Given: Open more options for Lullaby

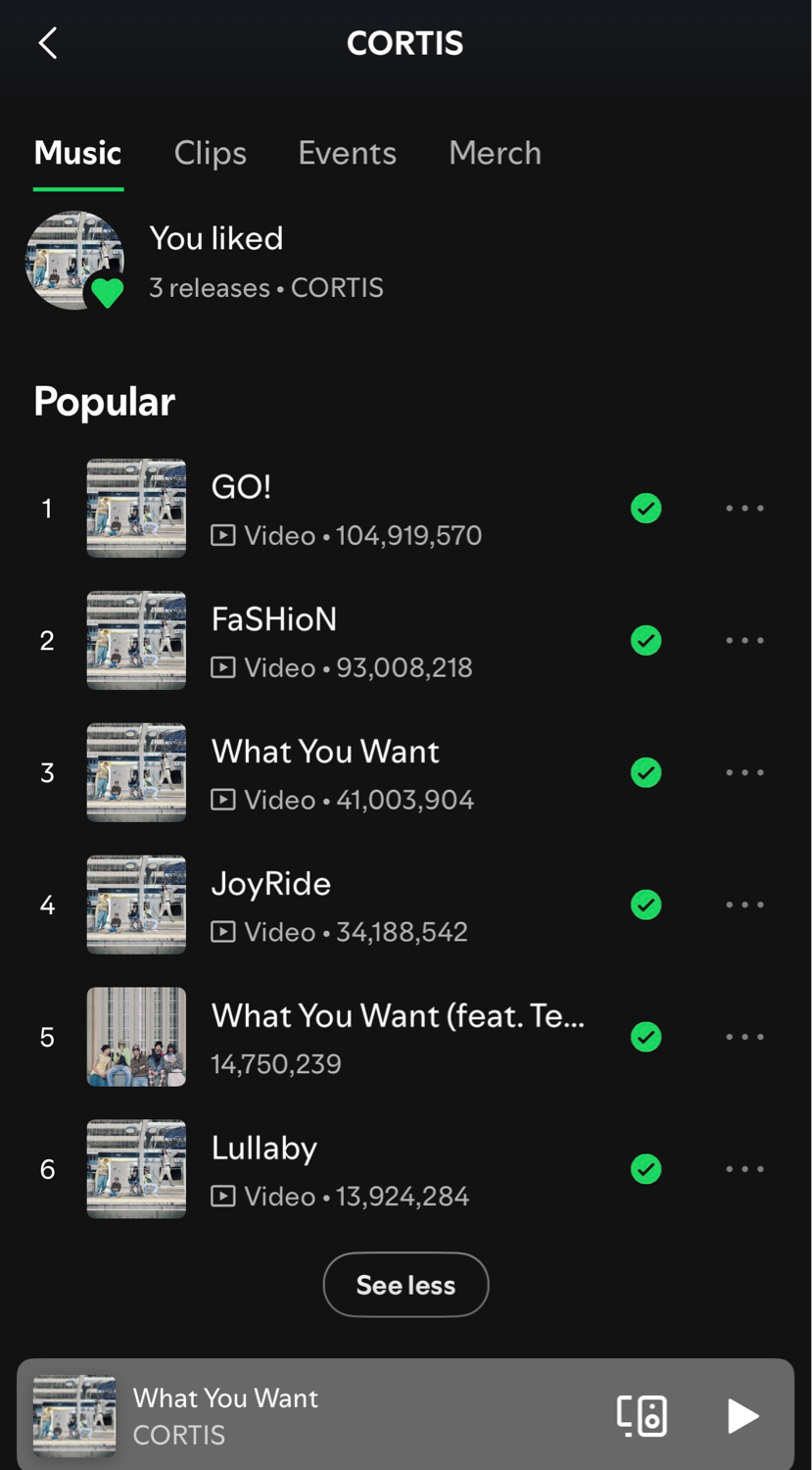Looking at the screenshot, I should (x=744, y=1169).
